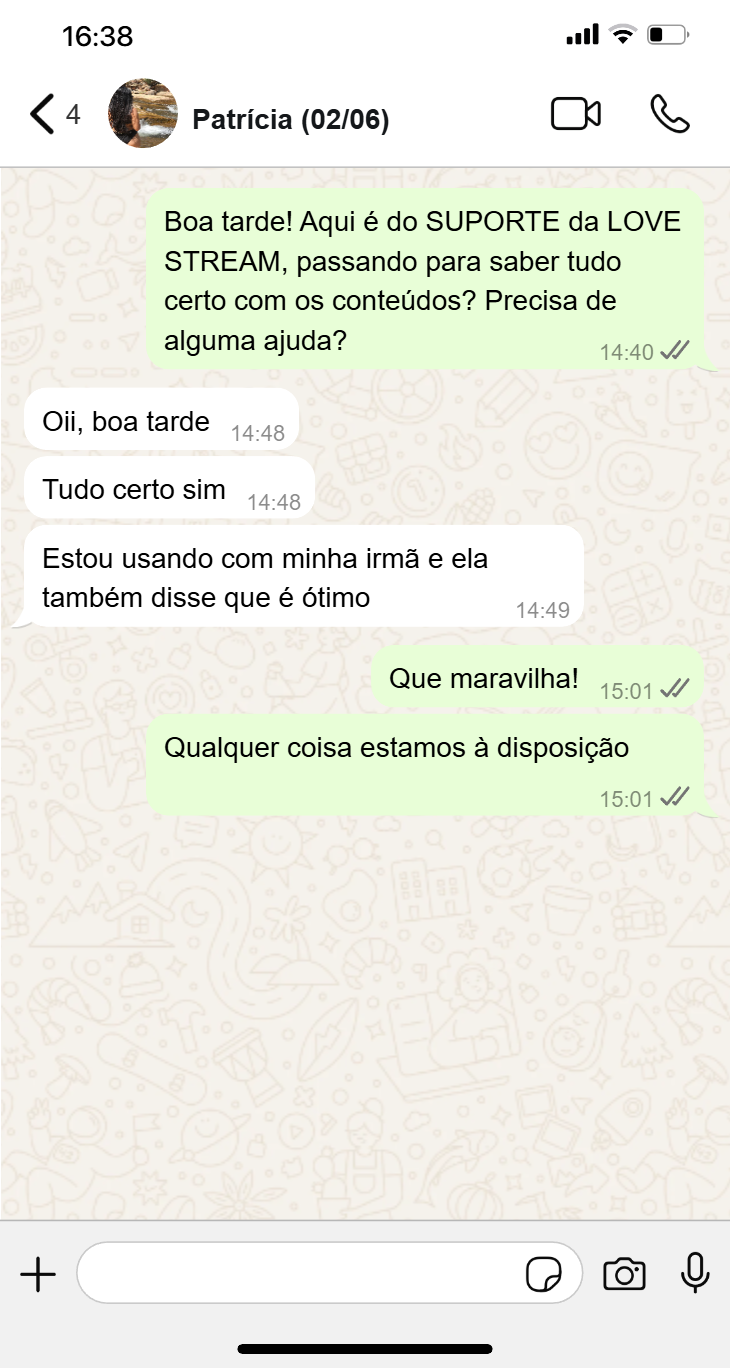Go back to the chat list
This screenshot has height=1368, width=730.
(x=42, y=115)
